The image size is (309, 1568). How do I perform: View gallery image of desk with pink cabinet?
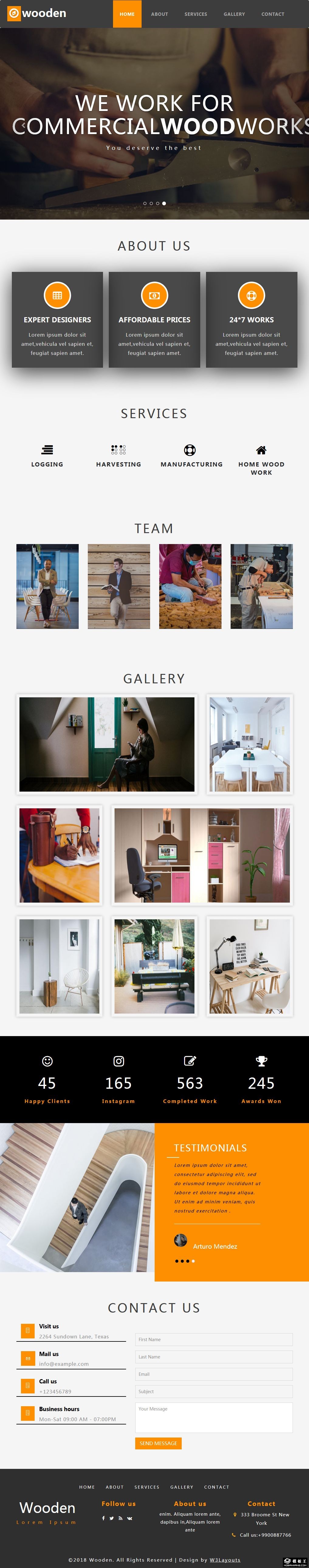202,855
